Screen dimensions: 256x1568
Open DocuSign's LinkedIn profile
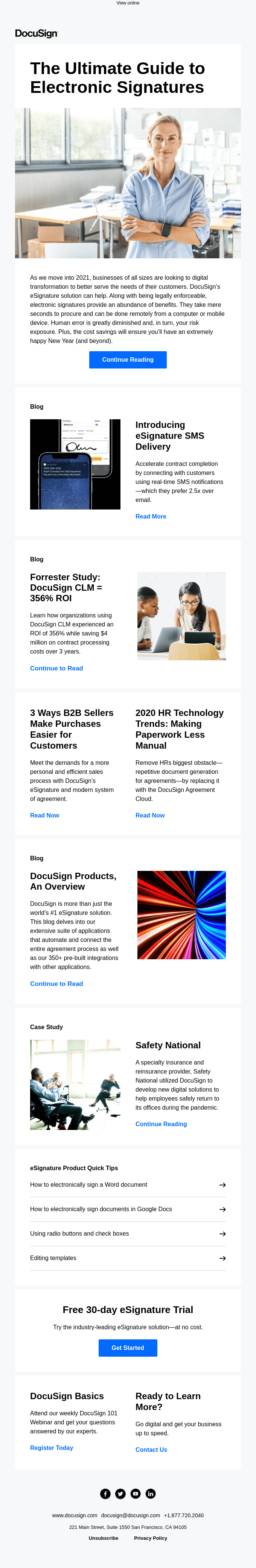(x=151, y=1494)
